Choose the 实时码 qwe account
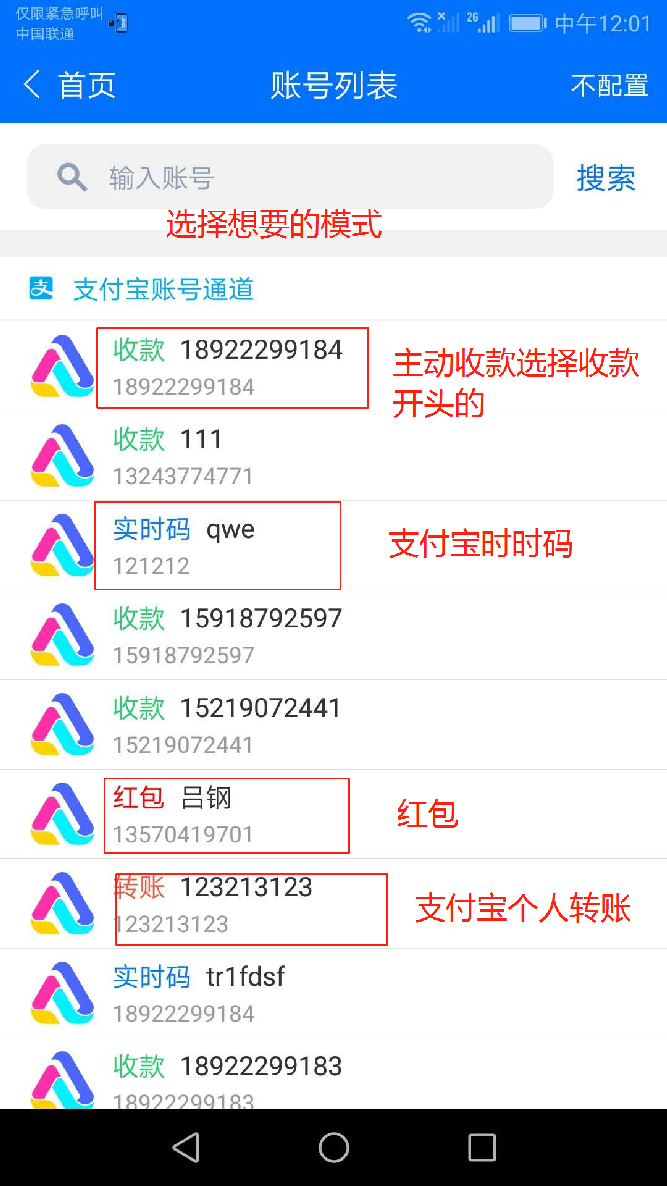 [x=334, y=545]
